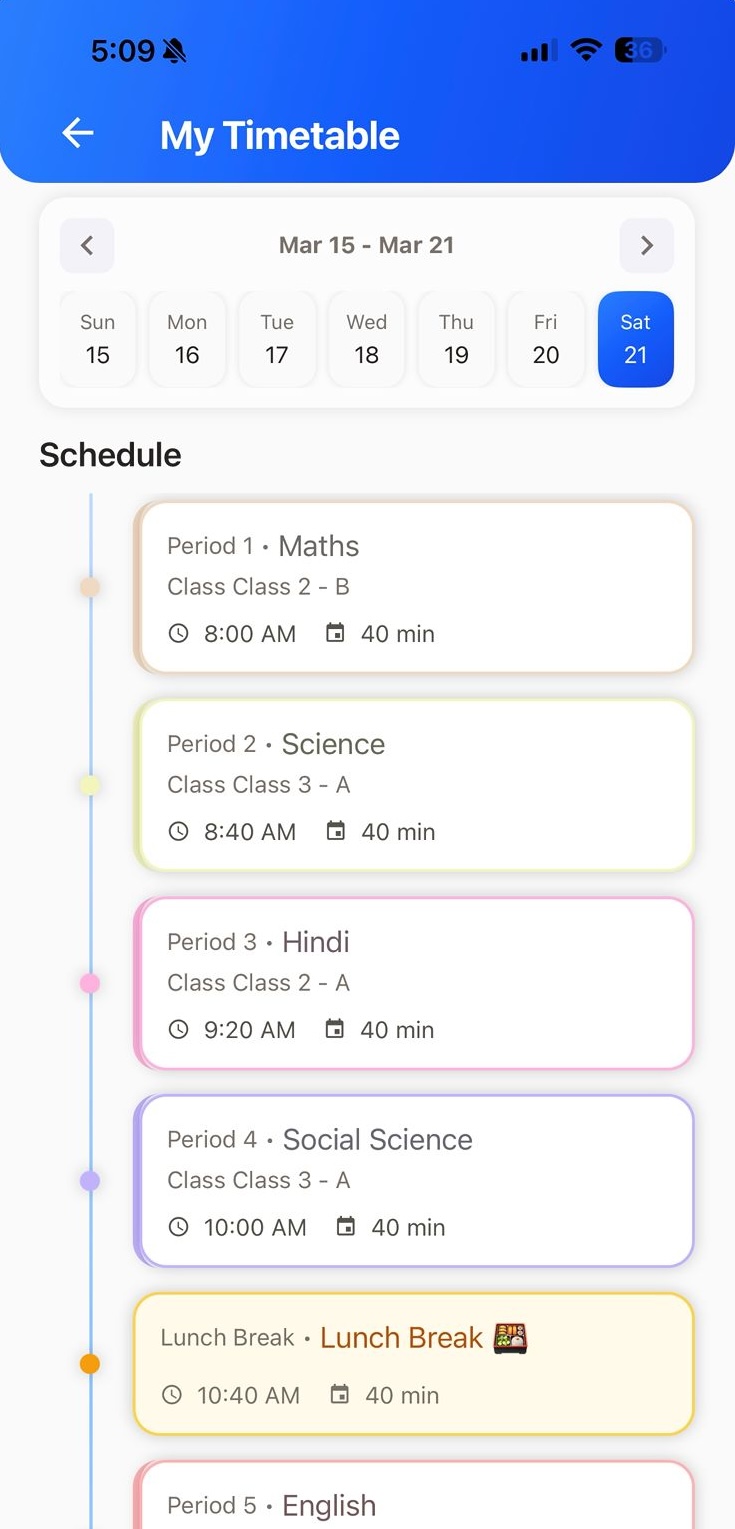Open the Period 2 Science card
The height and width of the screenshot is (1529, 735).
pos(414,784)
